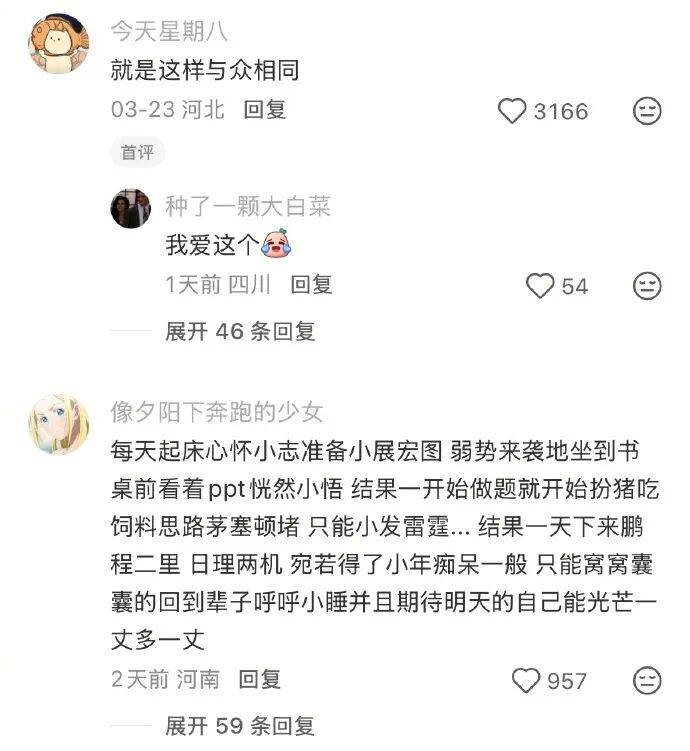Reply to 种了一颗大白菜
This screenshot has height=751, width=690.
pyautogui.click(x=311, y=285)
